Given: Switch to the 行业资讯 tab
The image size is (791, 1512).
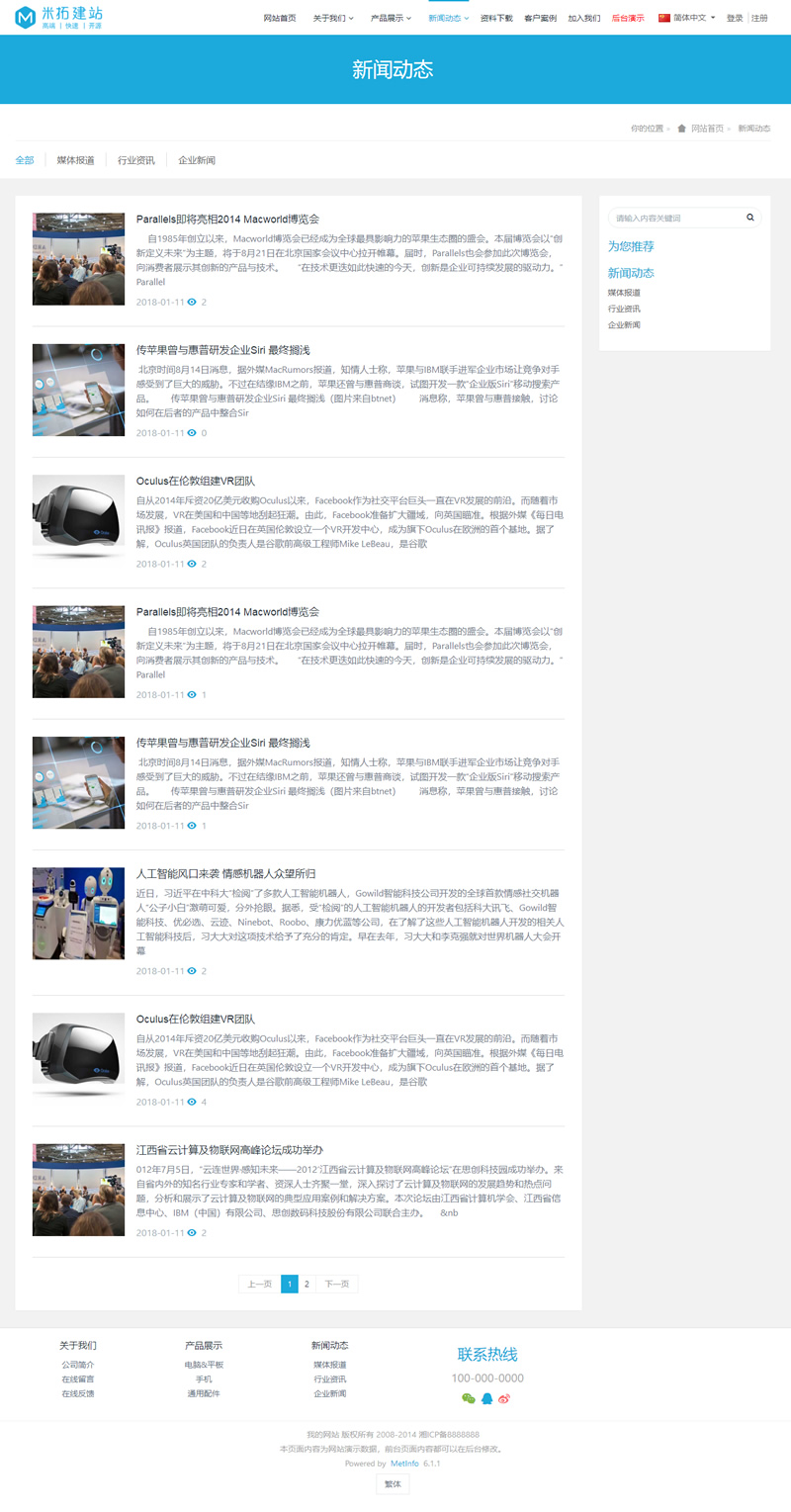Looking at the screenshot, I should (x=136, y=160).
